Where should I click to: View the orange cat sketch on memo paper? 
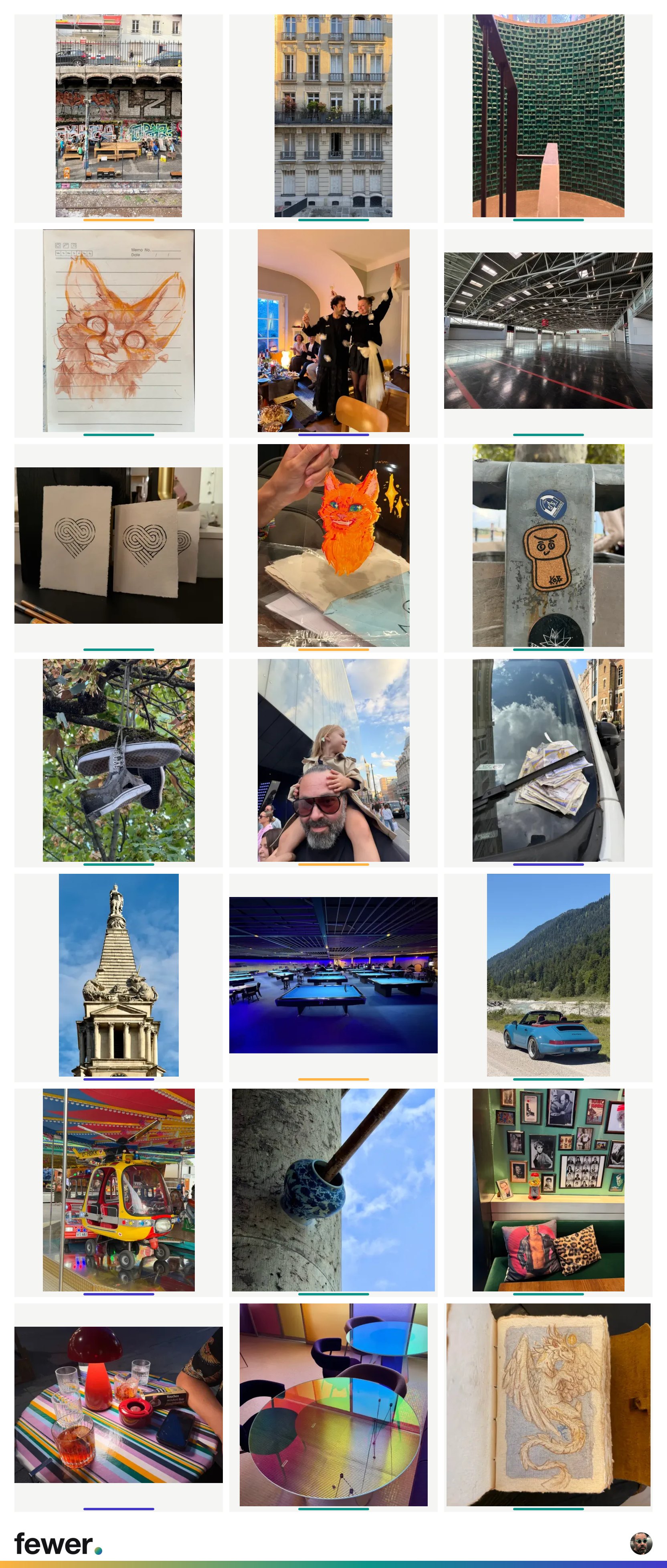click(119, 331)
